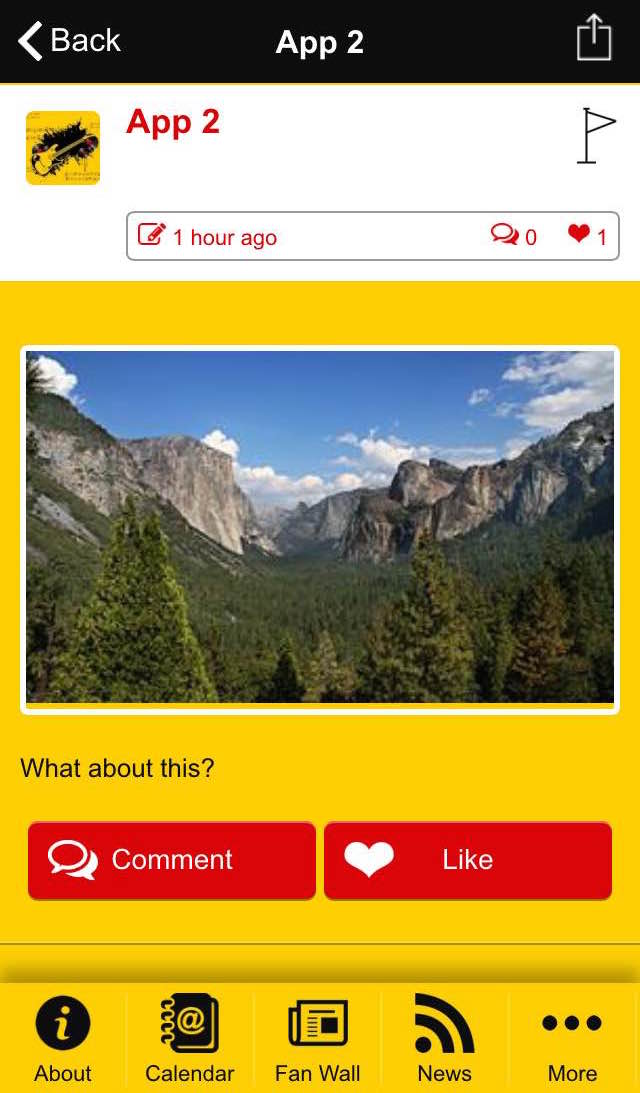The height and width of the screenshot is (1093, 640).
Task: Open the Yosemite valley photo
Action: pos(320,528)
